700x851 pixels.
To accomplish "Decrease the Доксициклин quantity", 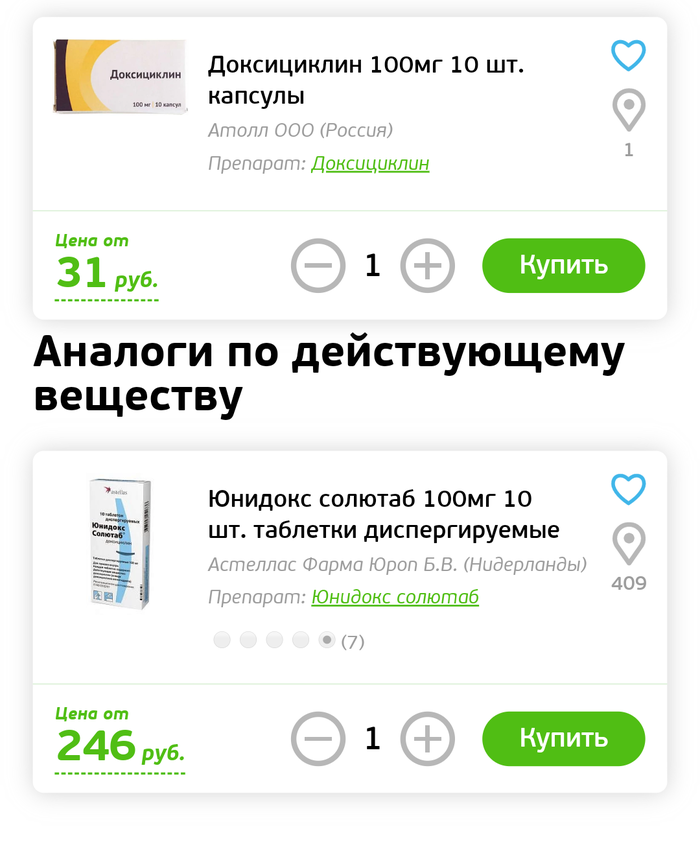I will 318,266.
